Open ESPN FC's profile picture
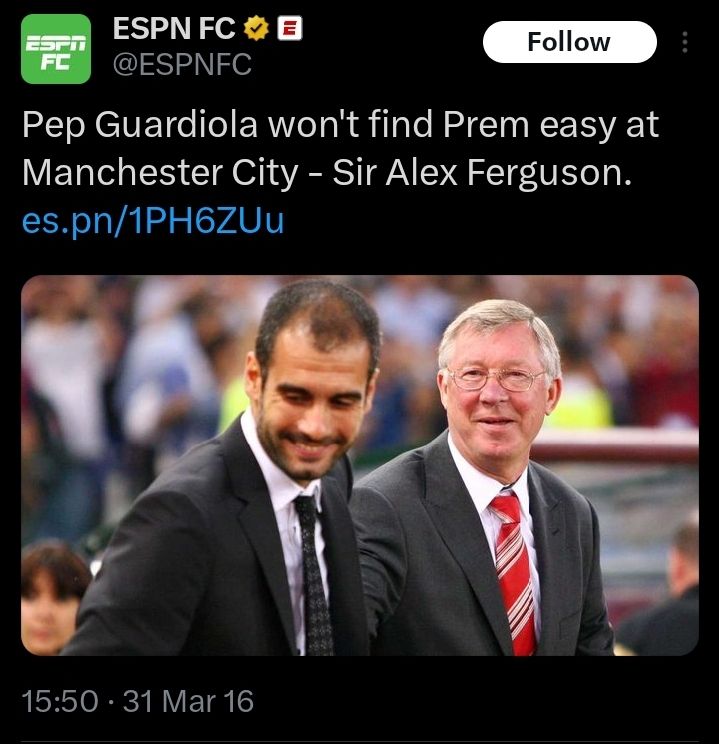The image size is (719, 744). [x=56, y=49]
